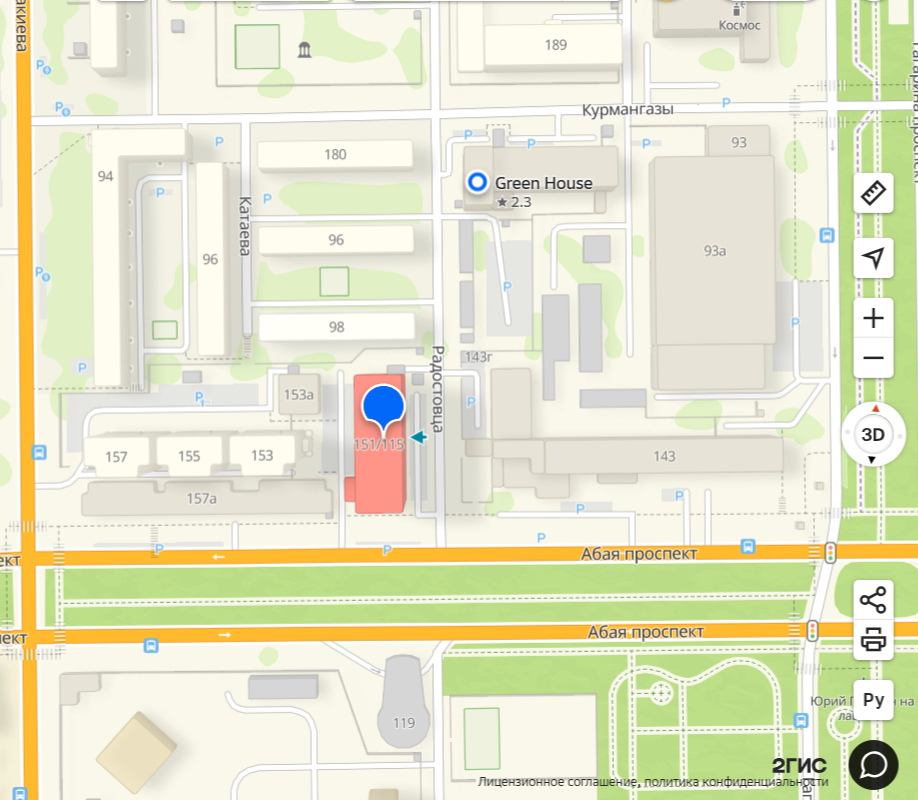
Task: Zoom in with the plus button
Action: tap(873, 318)
